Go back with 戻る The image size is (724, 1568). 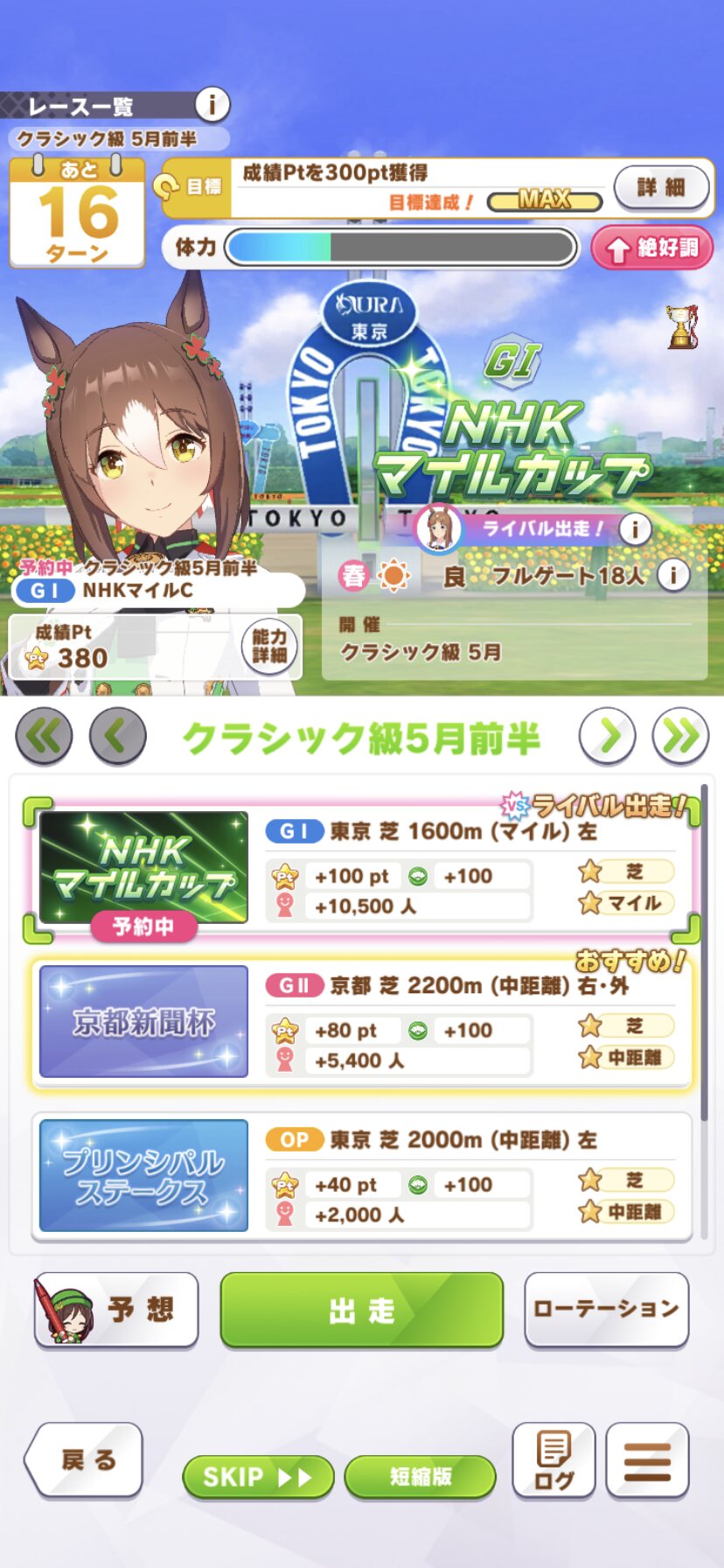click(85, 1459)
